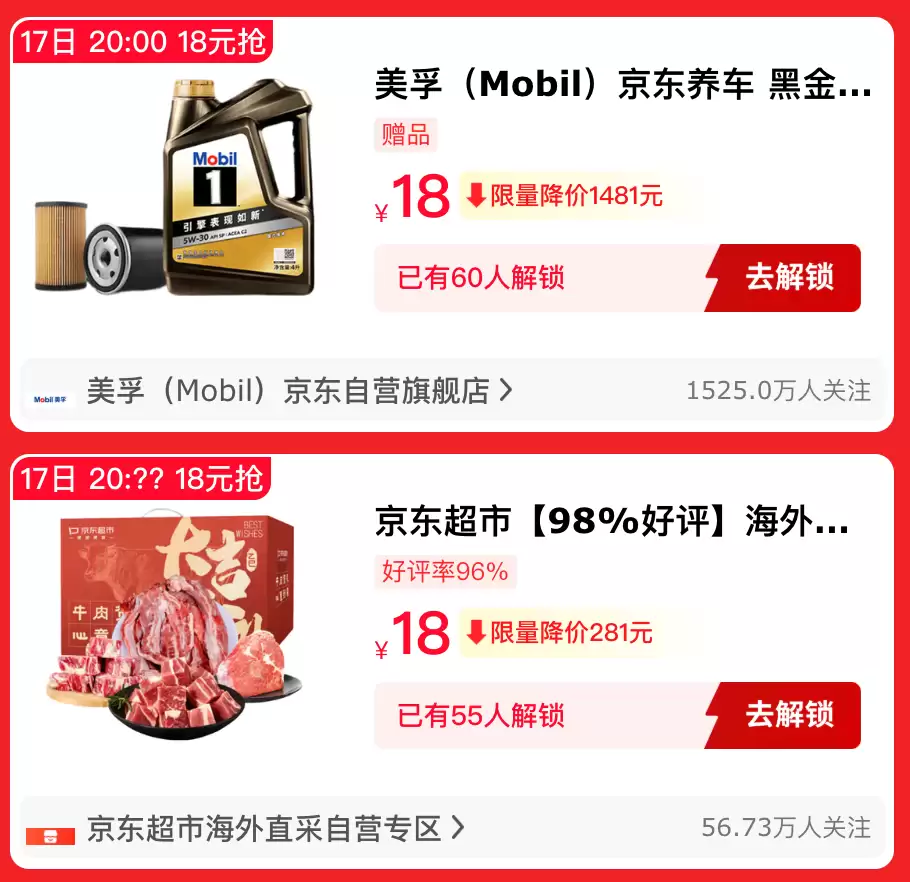
Task: Tap 去解锁 for the Mobil engine oil
Action: pos(788,278)
